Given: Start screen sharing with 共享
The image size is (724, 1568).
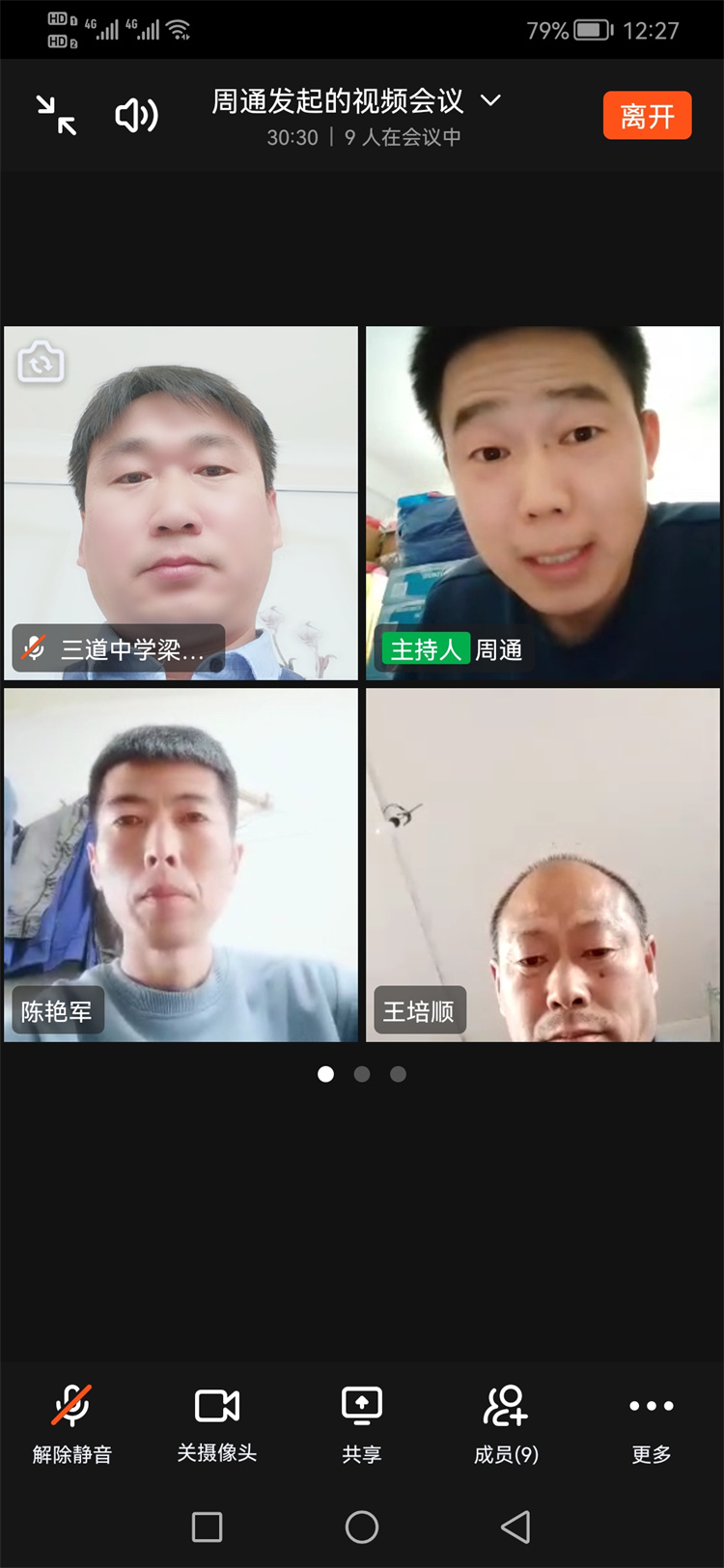Looking at the screenshot, I should (362, 1423).
